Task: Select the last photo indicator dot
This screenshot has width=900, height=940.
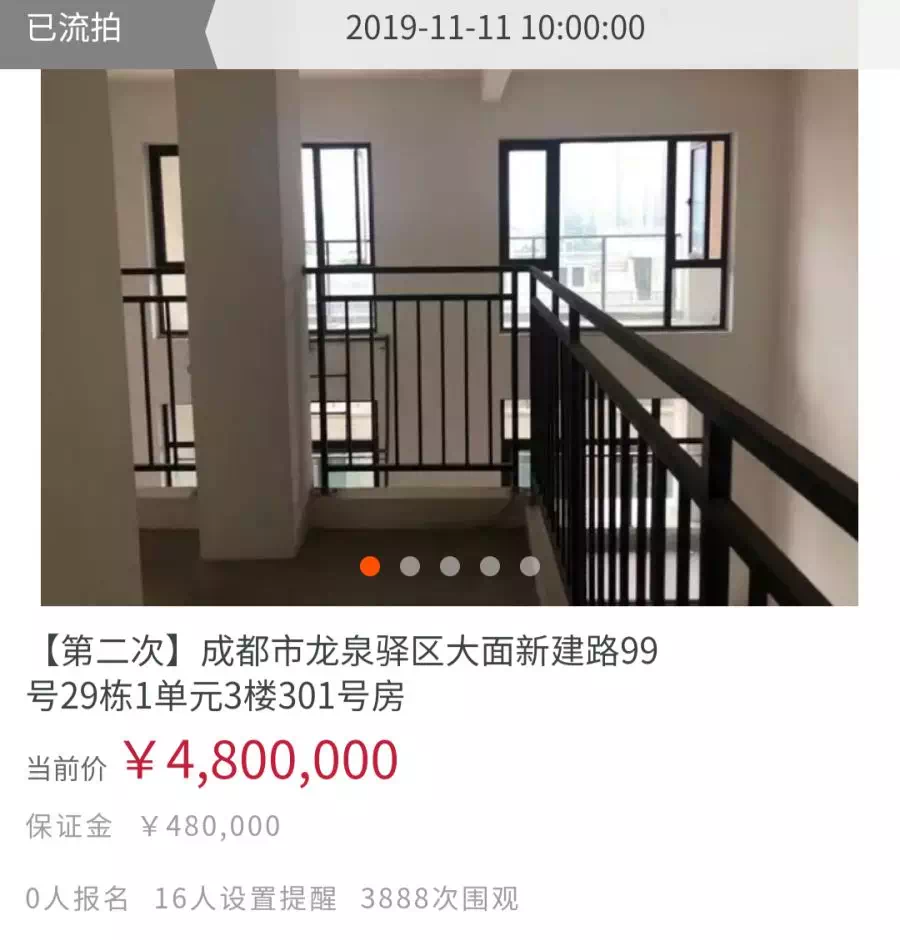Action: (530, 566)
